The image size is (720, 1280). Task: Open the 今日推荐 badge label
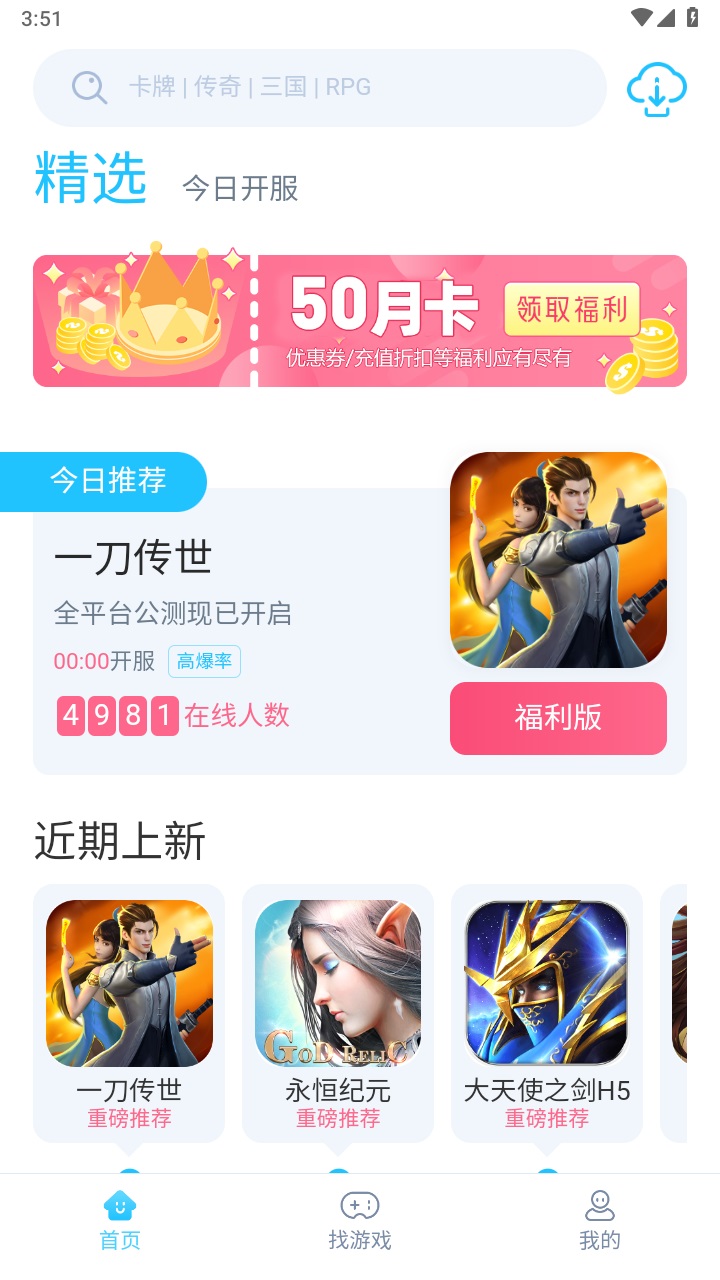(x=103, y=481)
